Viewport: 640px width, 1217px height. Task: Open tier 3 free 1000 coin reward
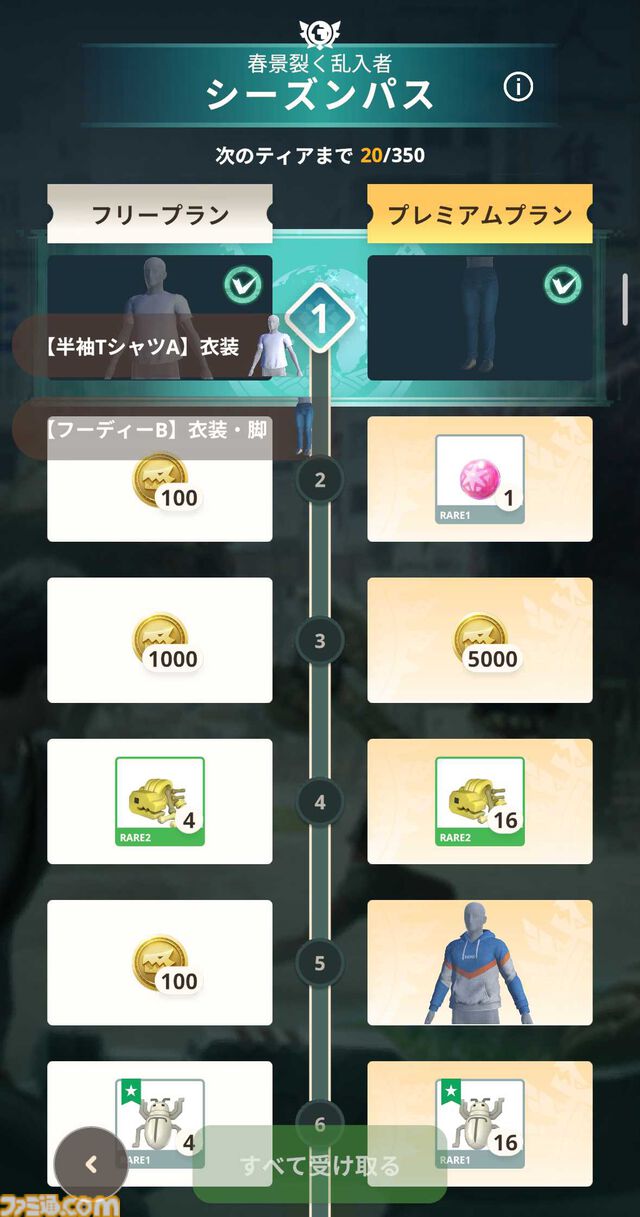tap(160, 640)
